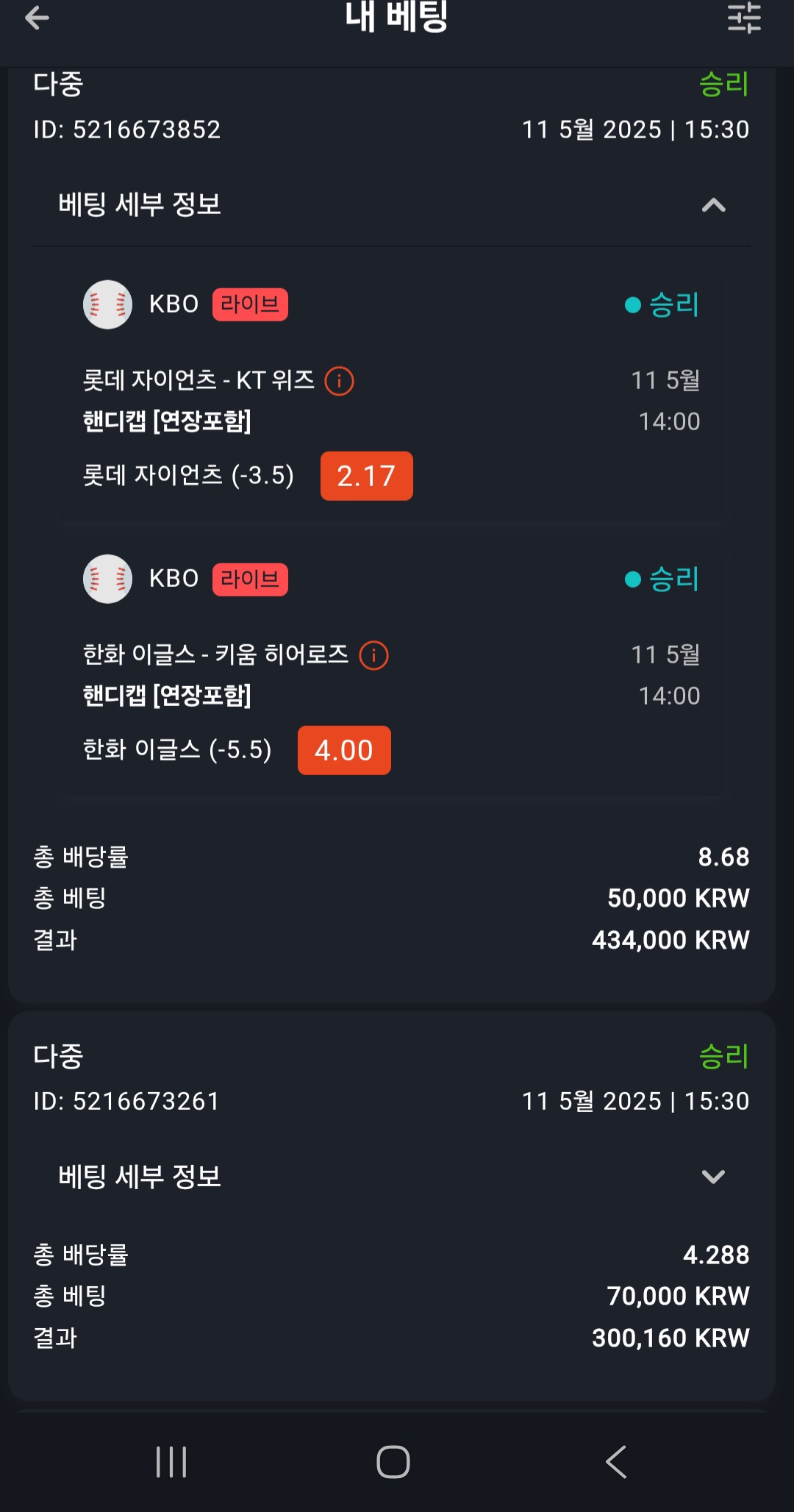The height and width of the screenshot is (1512, 794).
Task: Collapse bet details for ID 5216673852
Action: click(x=713, y=205)
